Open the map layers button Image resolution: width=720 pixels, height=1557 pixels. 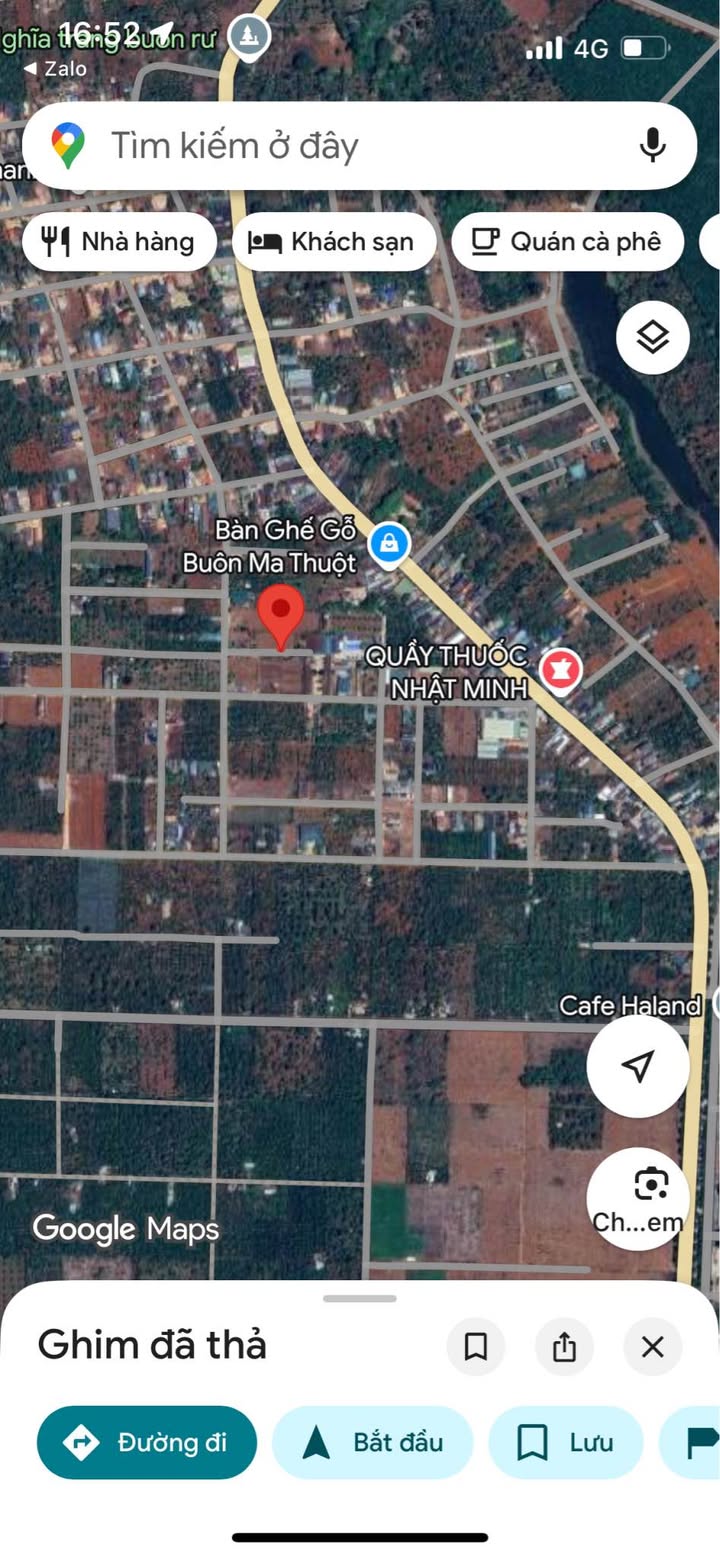pyautogui.click(x=652, y=338)
